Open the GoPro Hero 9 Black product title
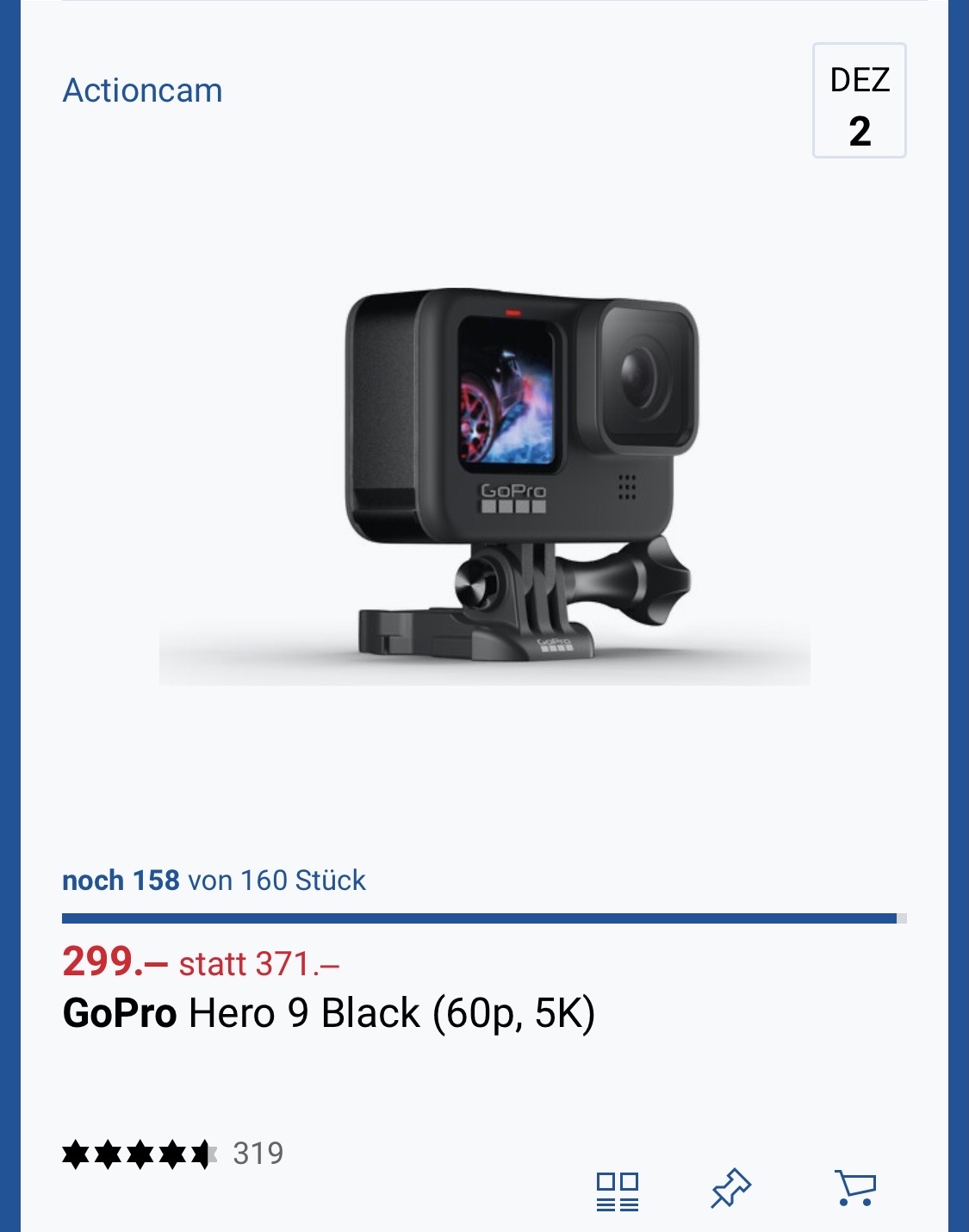Viewport: 969px width, 1232px height. pos(329,1013)
